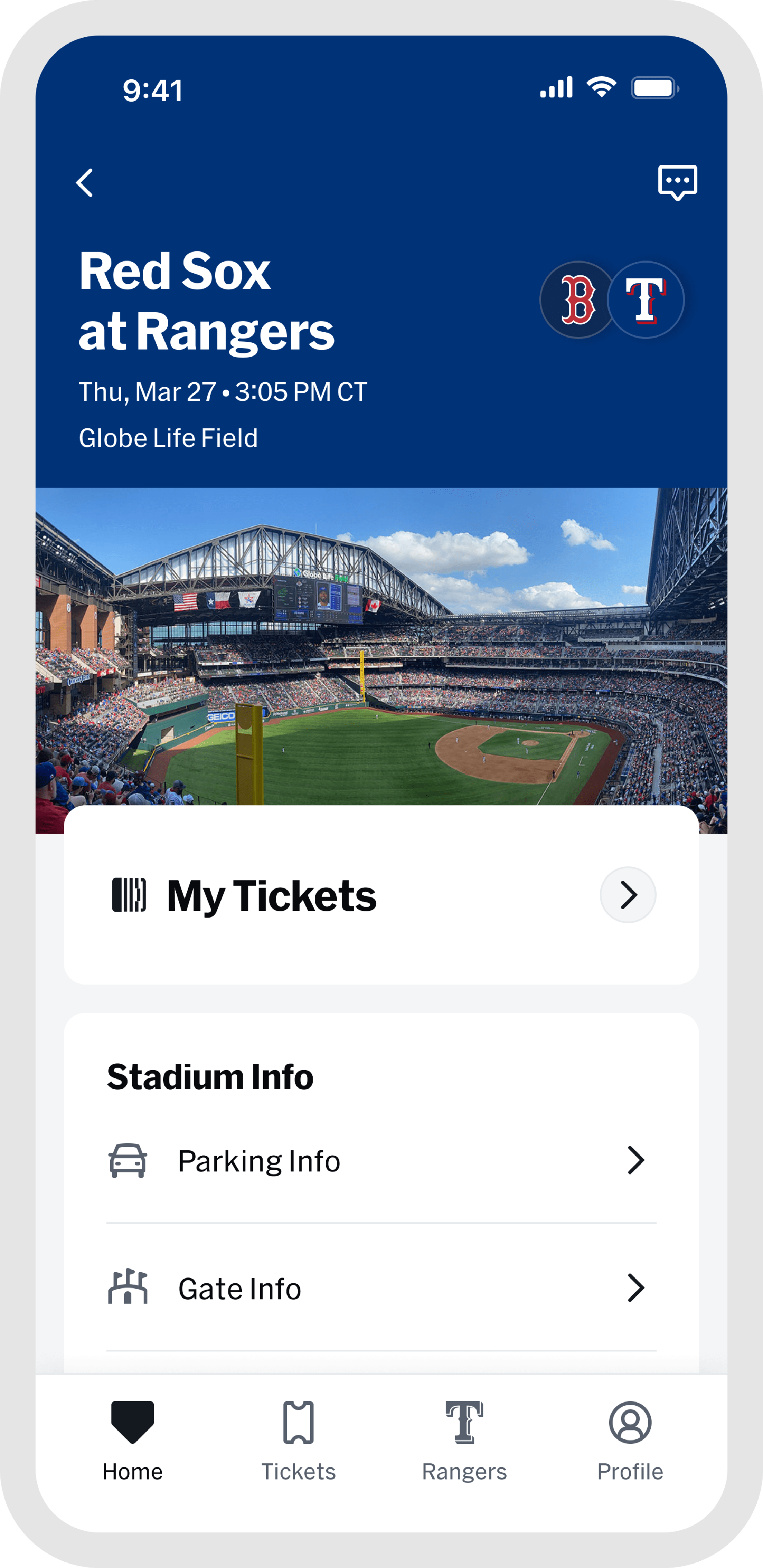Open the chat message icon
763x1568 pixels.
pyautogui.click(x=677, y=181)
